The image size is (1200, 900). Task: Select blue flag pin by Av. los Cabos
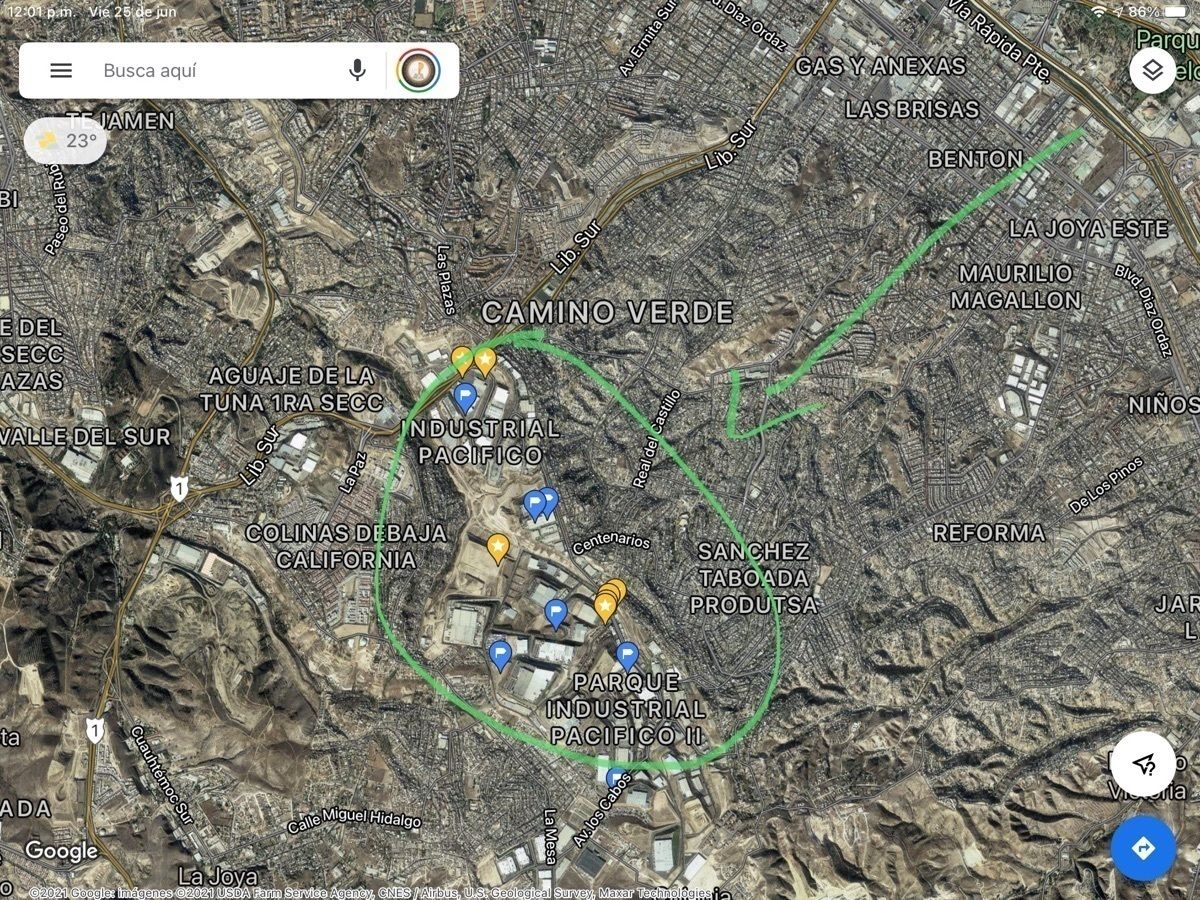pyautogui.click(x=616, y=778)
